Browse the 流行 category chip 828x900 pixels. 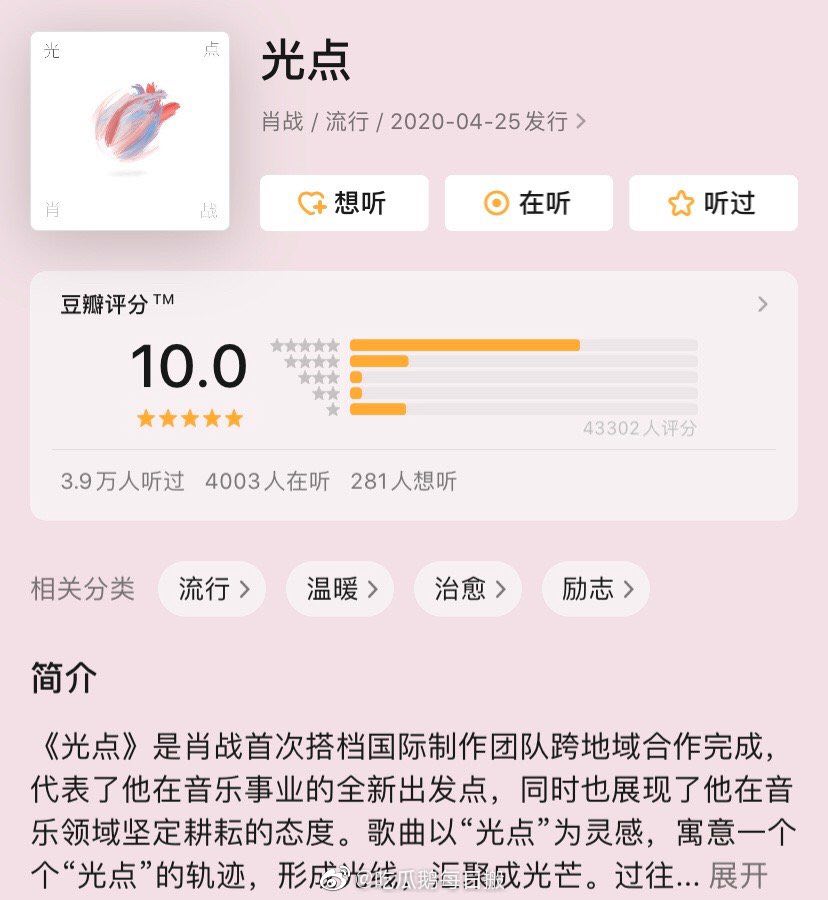(x=211, y=589)
